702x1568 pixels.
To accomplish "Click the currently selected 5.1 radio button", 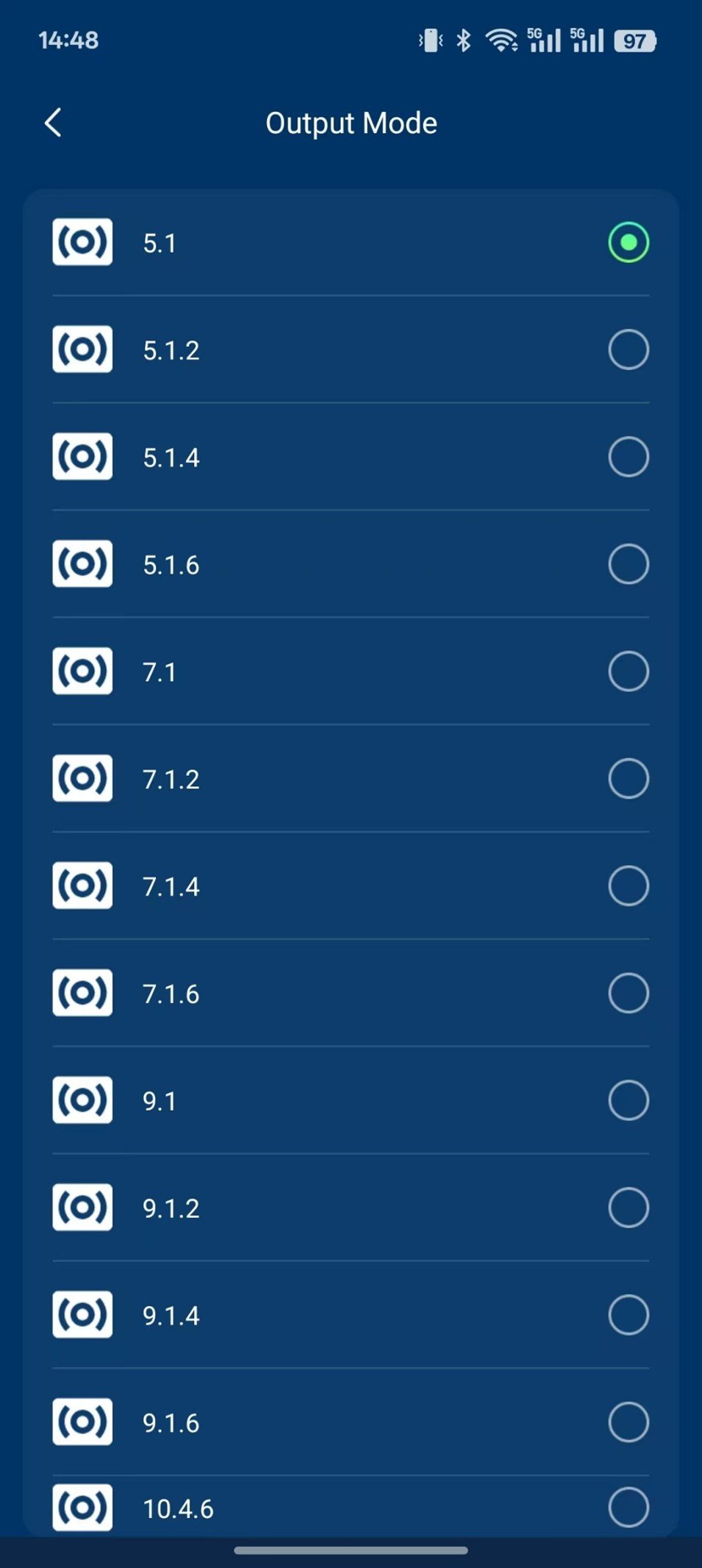I will [x=628, y=243].
